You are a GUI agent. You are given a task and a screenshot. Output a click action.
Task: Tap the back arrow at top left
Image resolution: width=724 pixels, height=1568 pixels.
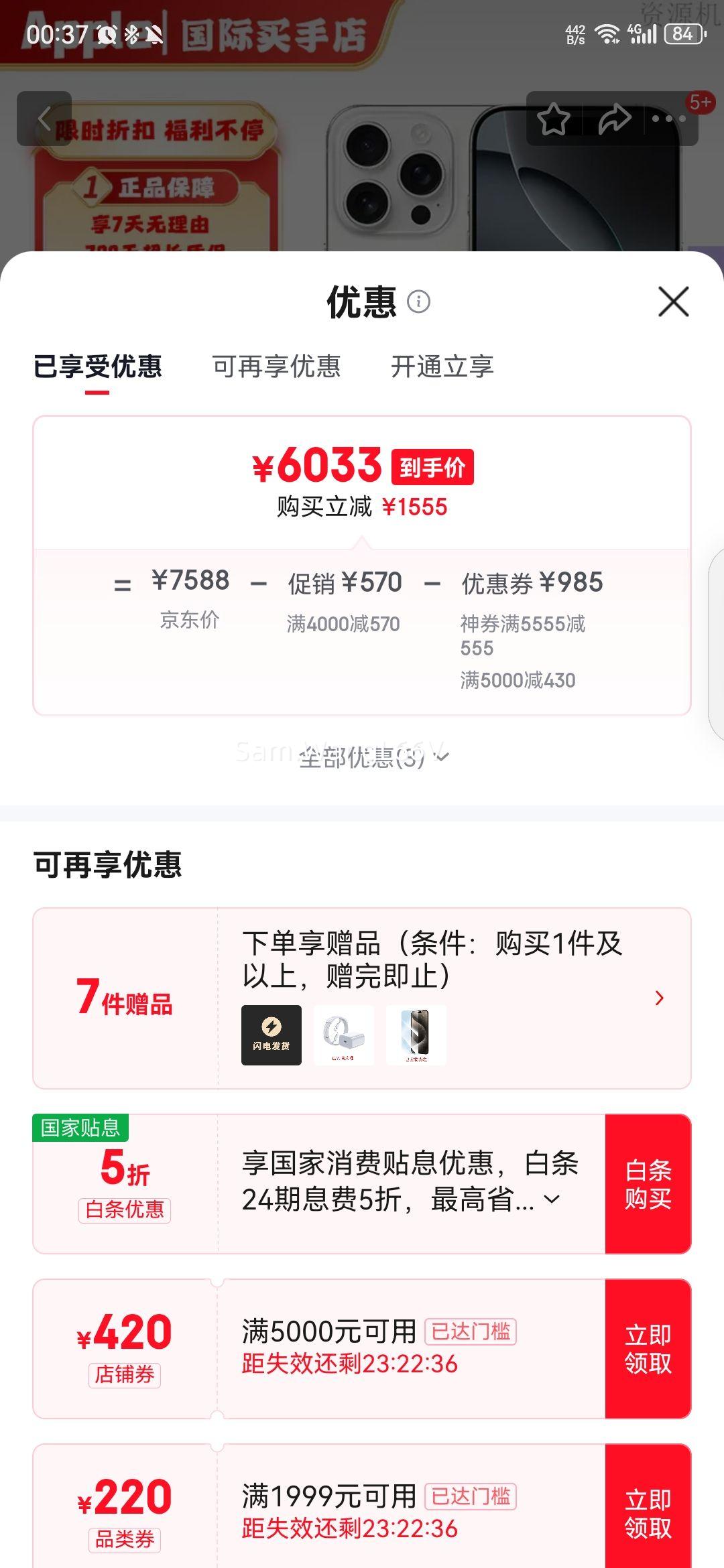(x=44, y=119)
